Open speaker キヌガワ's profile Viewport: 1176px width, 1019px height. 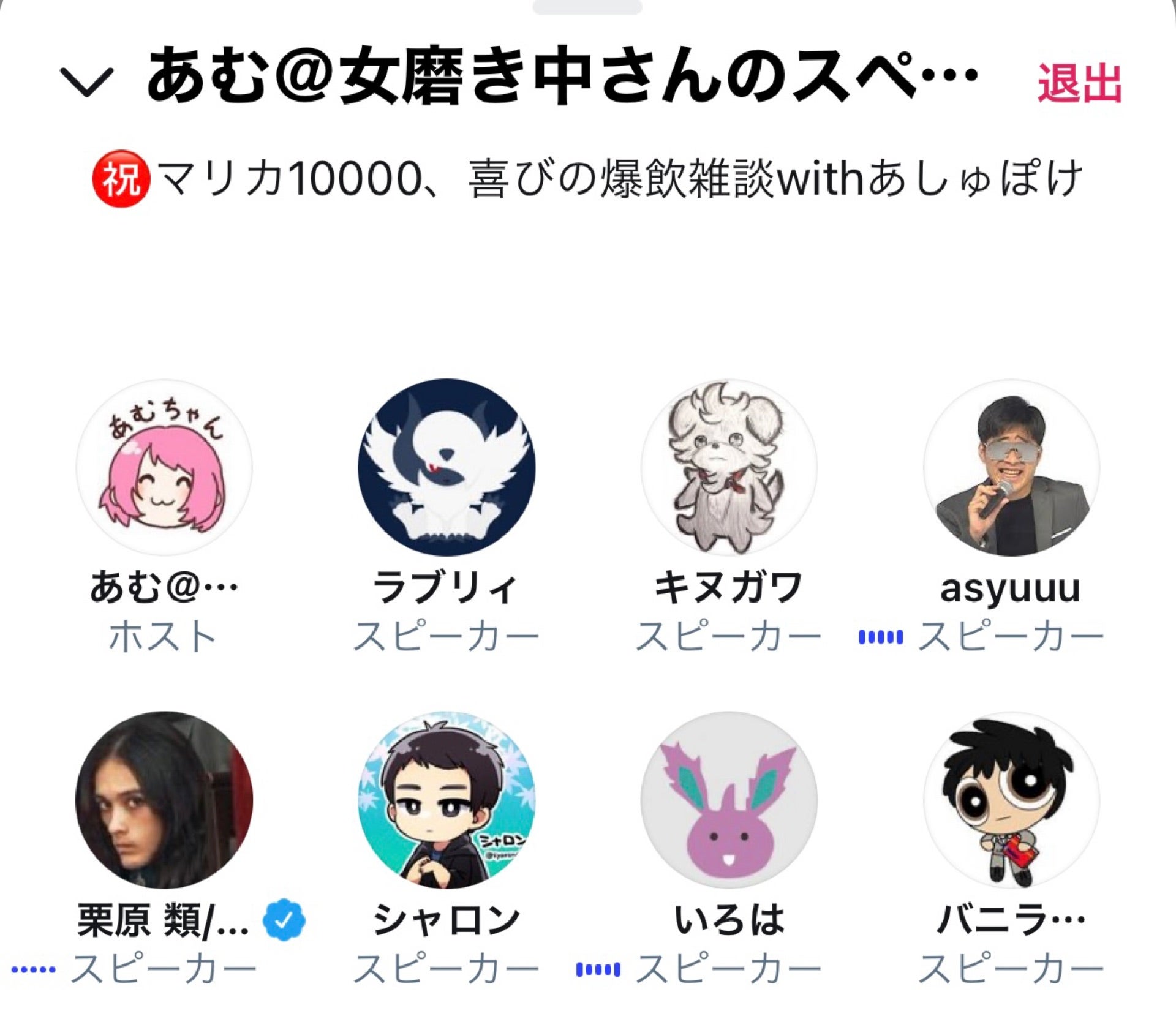(x=729, y=467)
